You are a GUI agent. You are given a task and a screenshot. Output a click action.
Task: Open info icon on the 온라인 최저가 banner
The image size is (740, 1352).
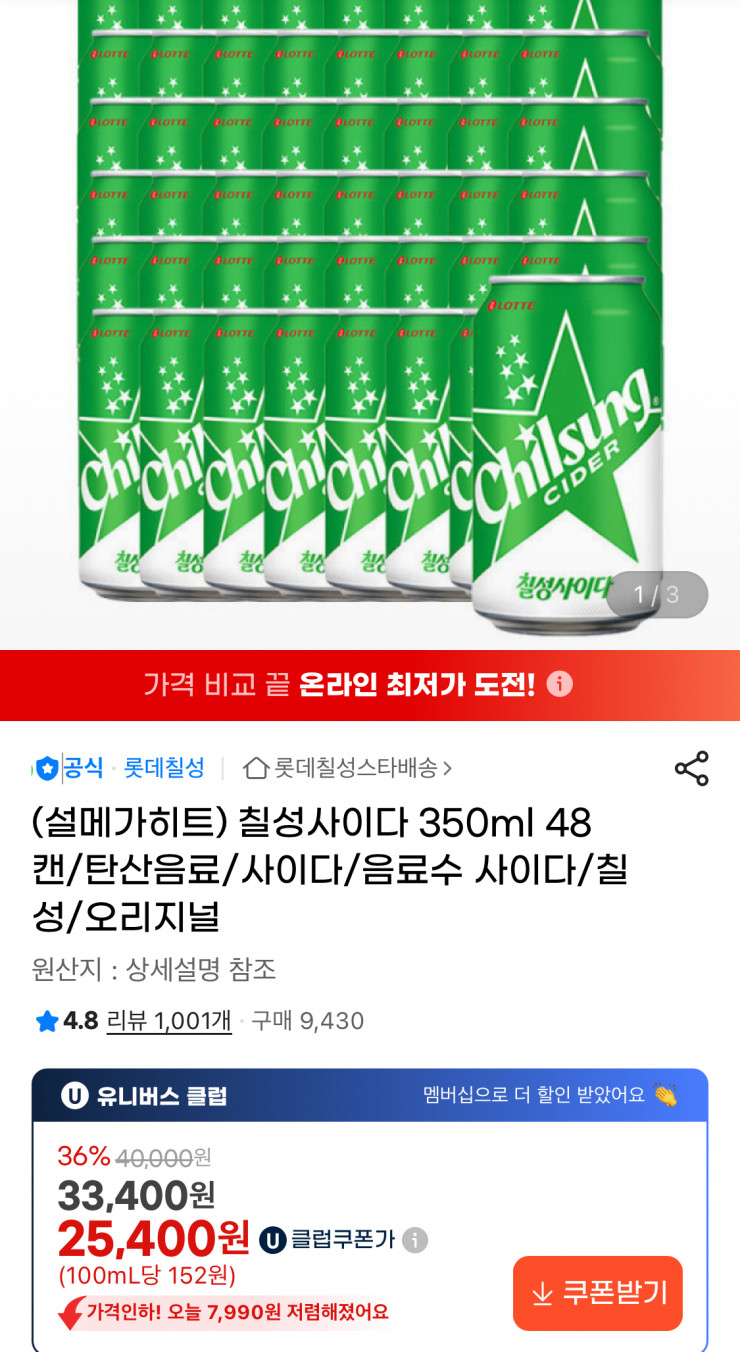pos(560,685)
